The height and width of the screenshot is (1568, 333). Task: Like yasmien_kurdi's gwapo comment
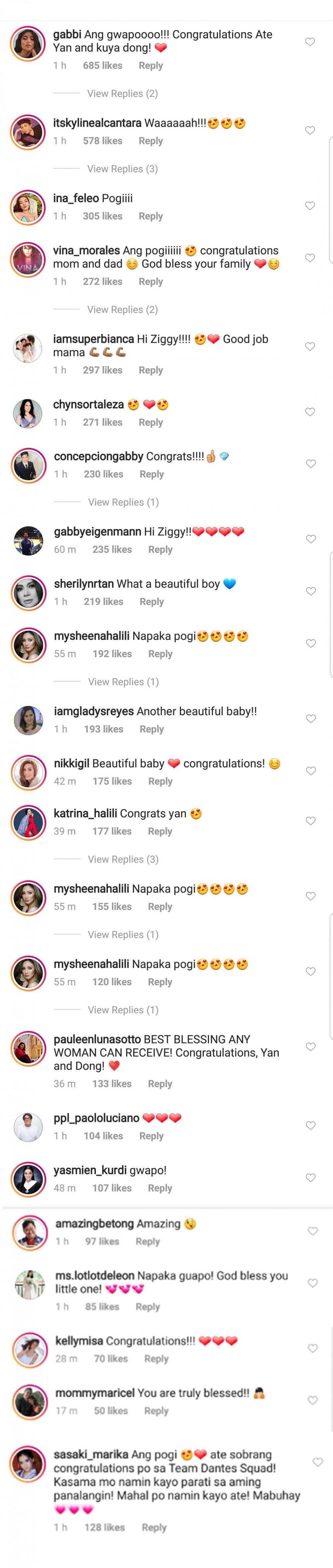[x=310, y=1177]
